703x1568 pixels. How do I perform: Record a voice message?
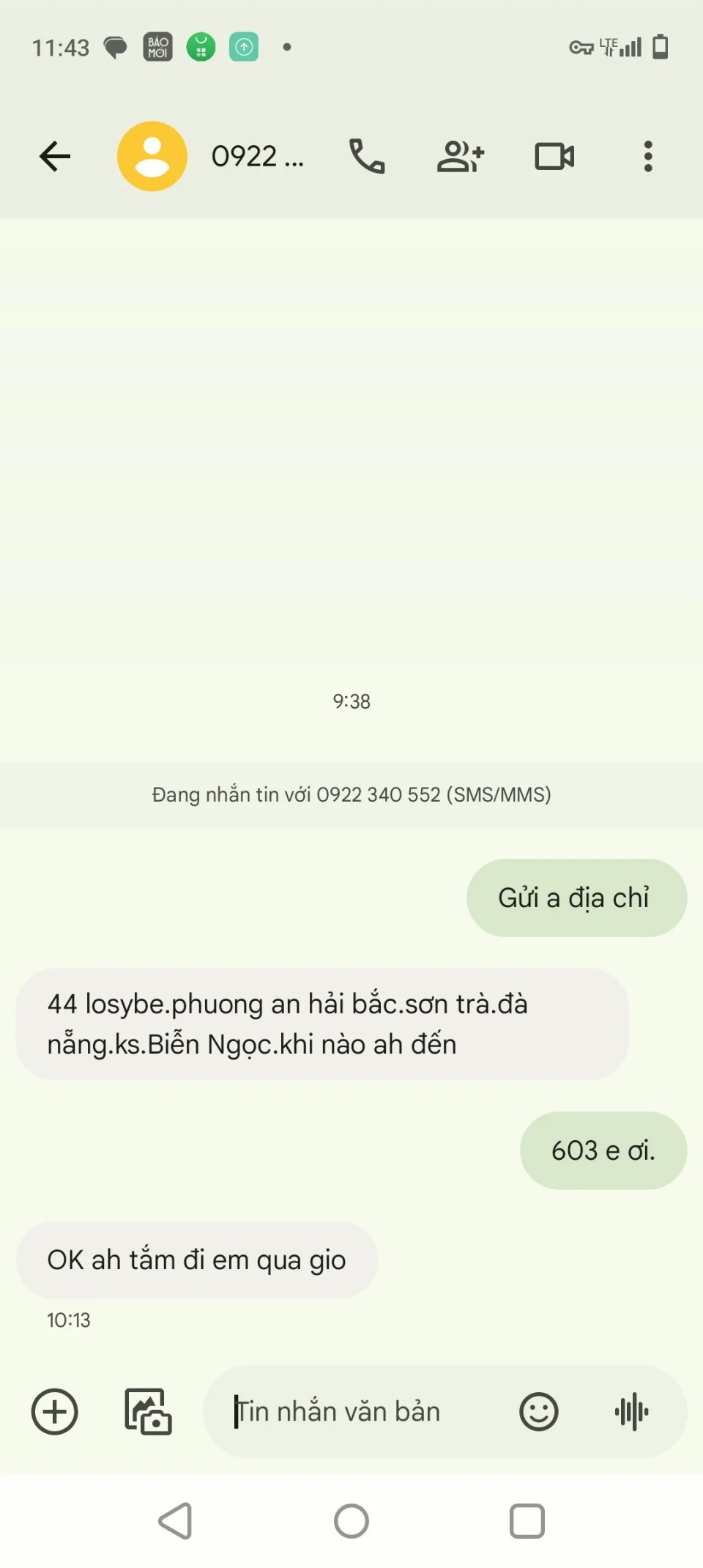[631, 1411]
